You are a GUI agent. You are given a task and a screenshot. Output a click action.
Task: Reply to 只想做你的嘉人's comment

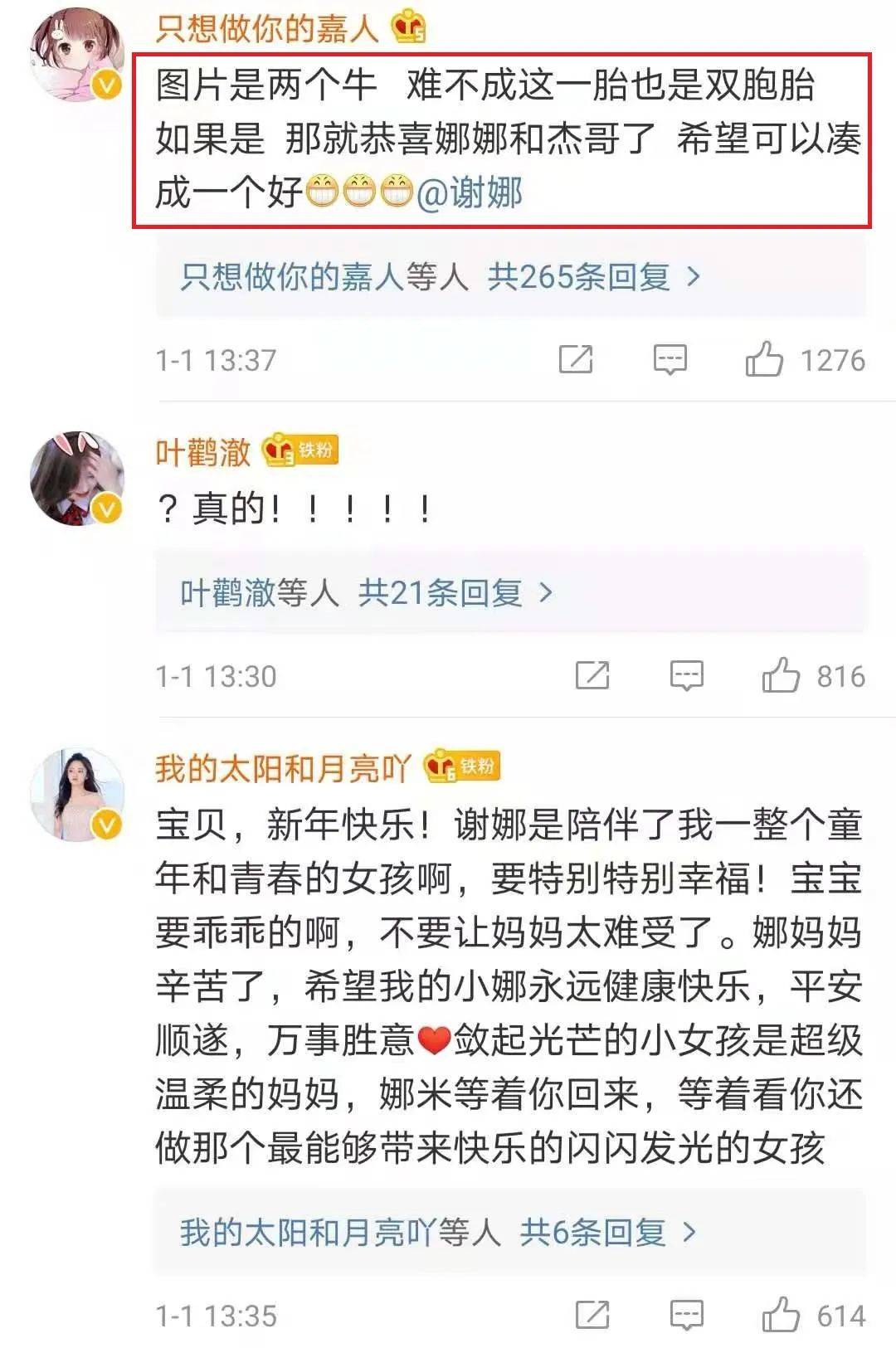click(x=670, y=360)
